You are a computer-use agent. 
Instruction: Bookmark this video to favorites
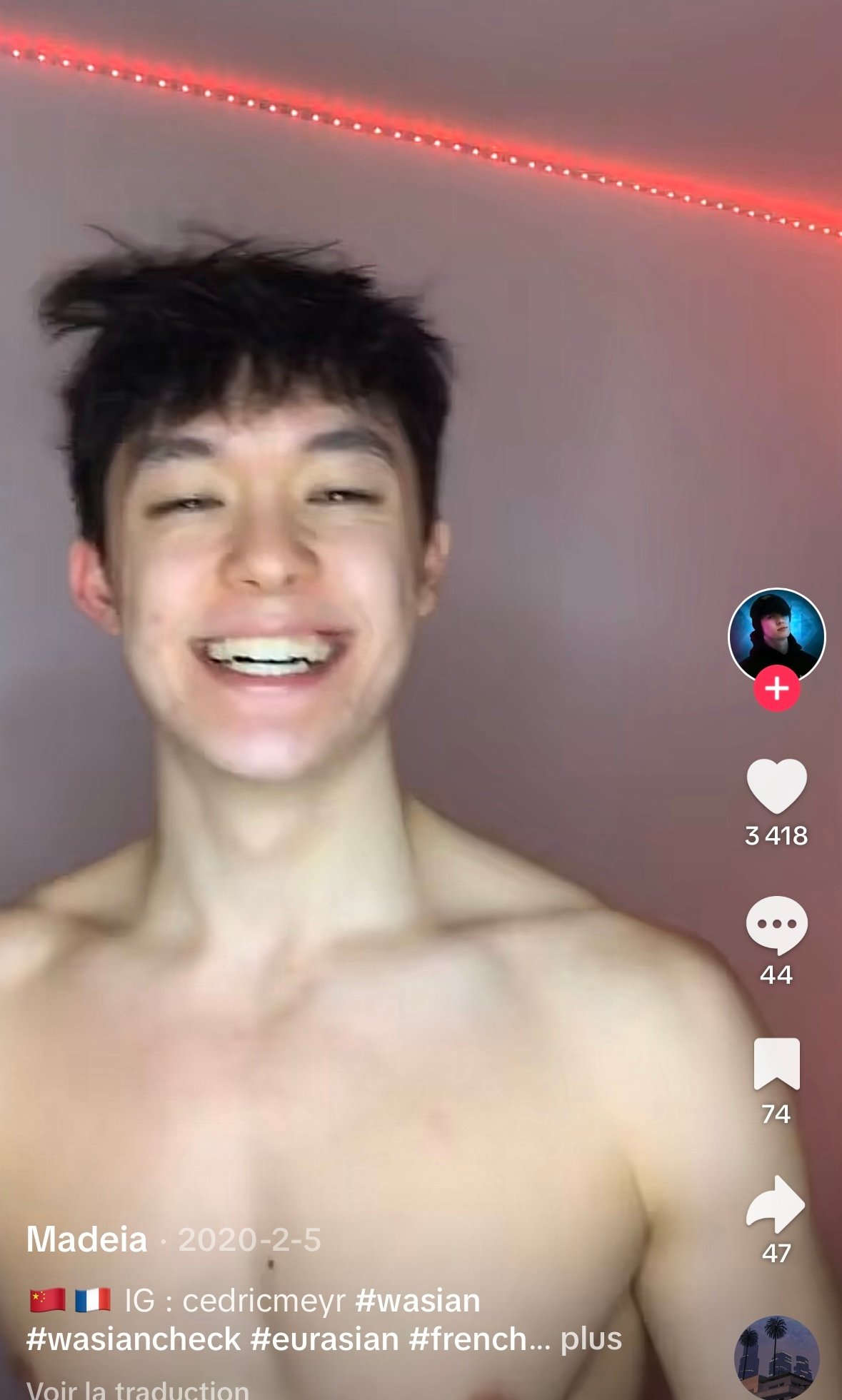[776, 1064]
